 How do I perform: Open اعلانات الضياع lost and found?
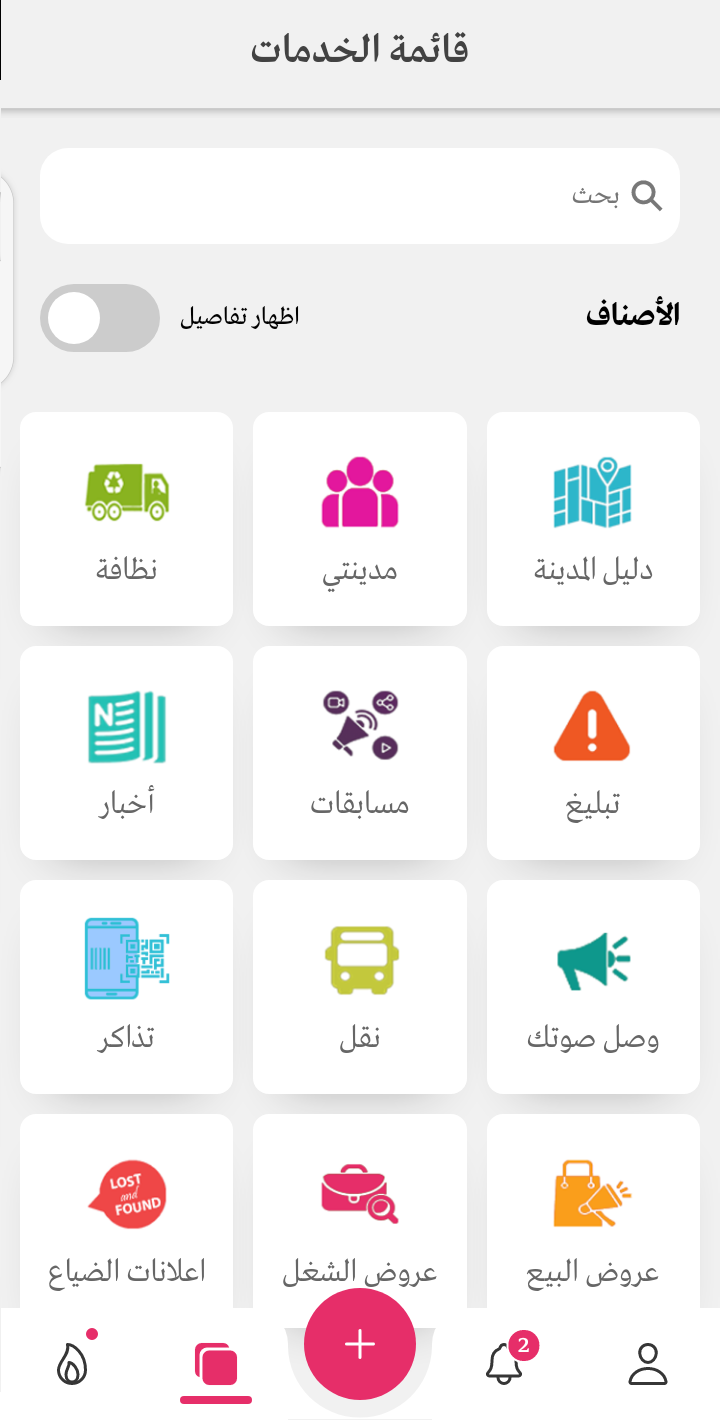(126, 1211)
